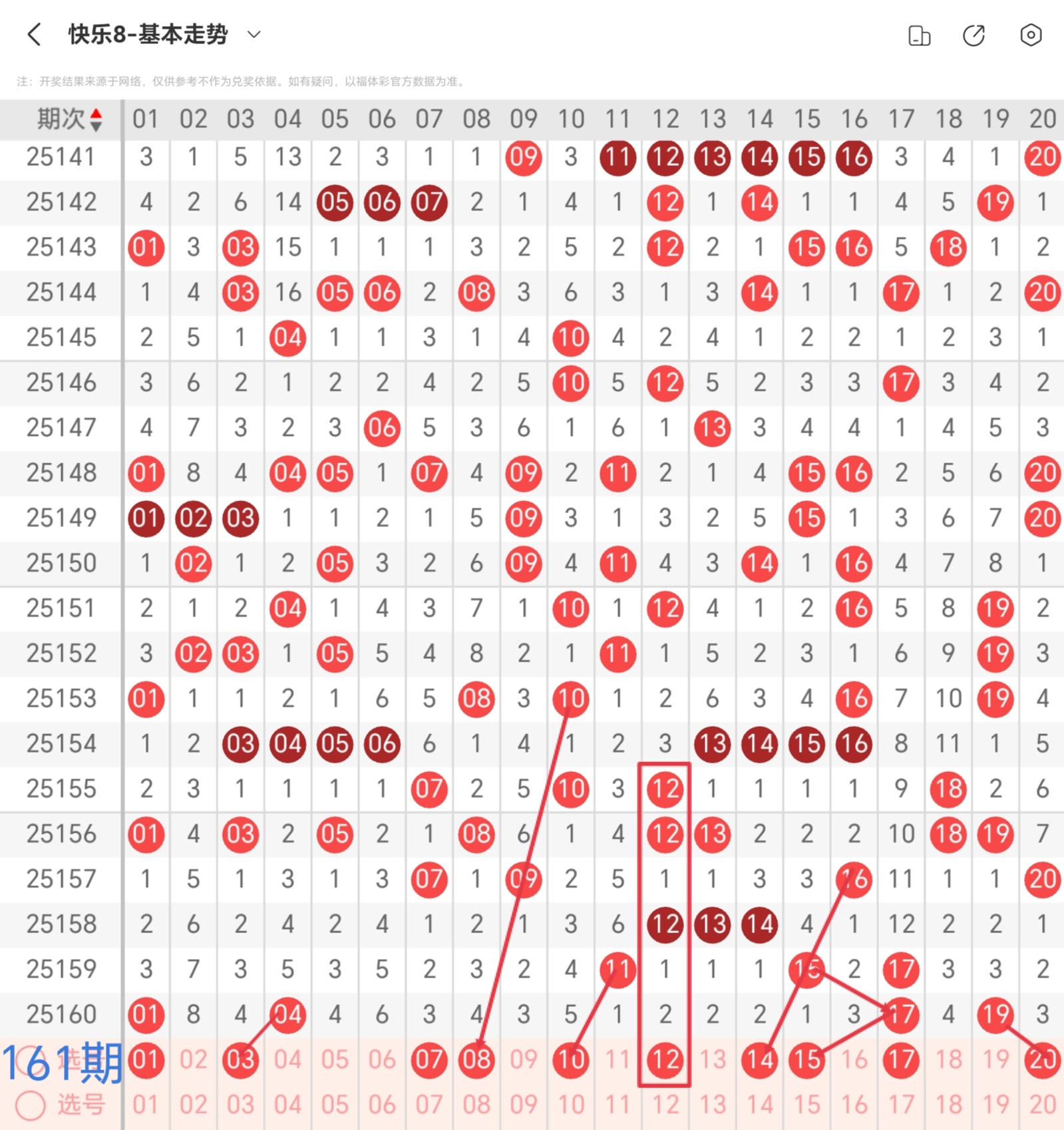Pick number 18 in the last 选号 row
This screenshot has width=1064, height=1130.
click(x=948, y=1105)
